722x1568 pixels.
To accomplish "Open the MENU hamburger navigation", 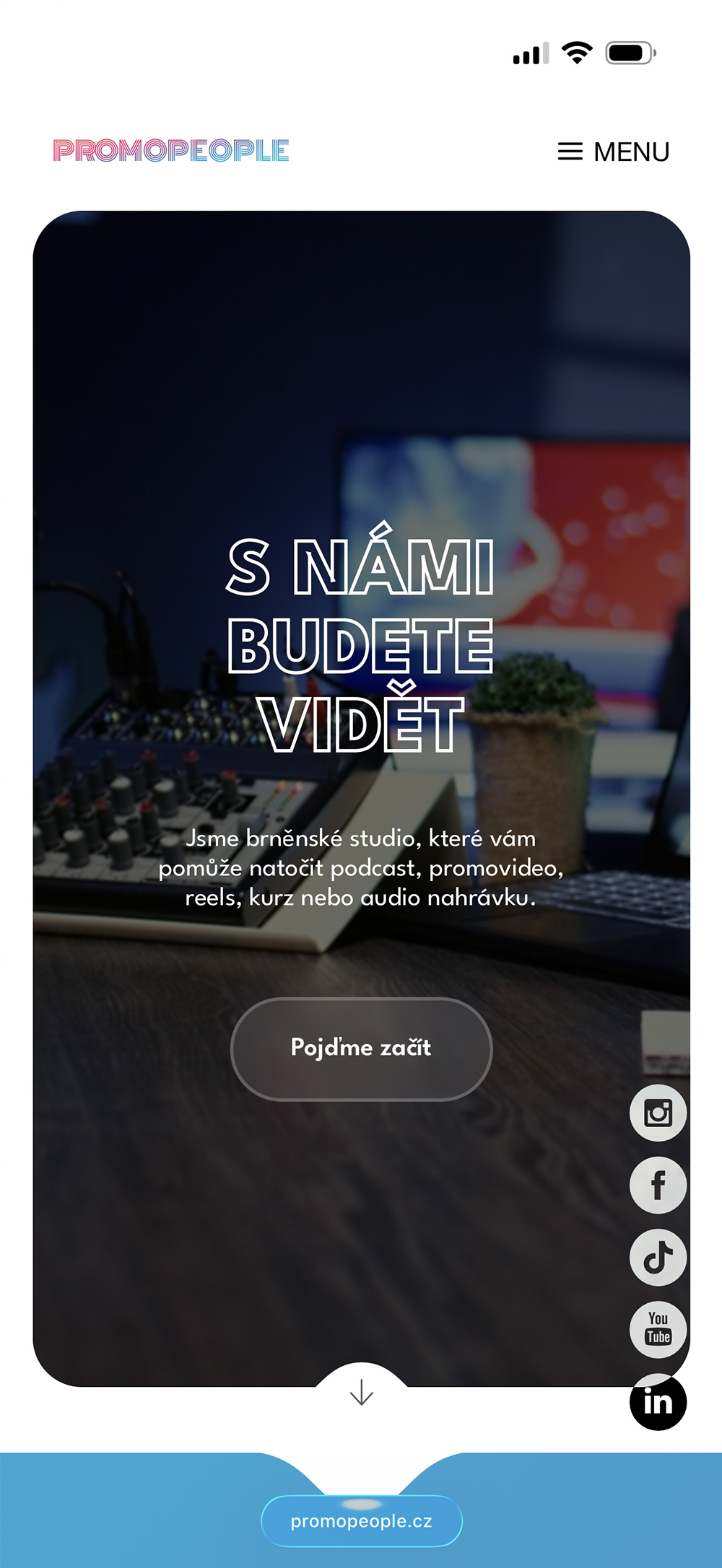I will pos(613,152).
